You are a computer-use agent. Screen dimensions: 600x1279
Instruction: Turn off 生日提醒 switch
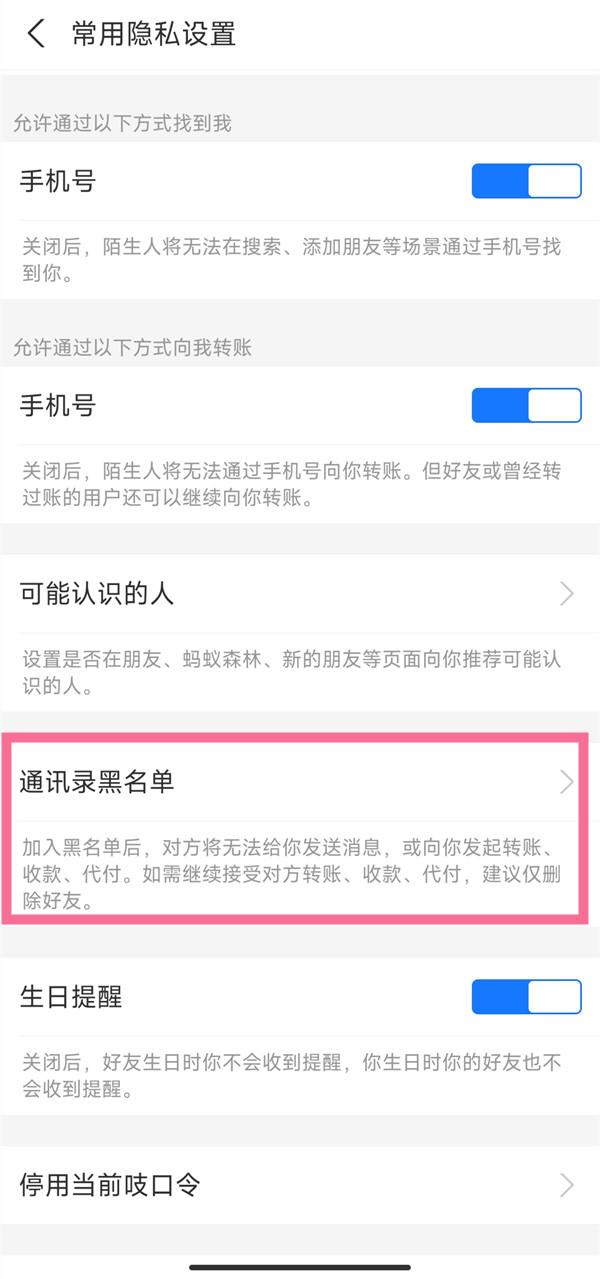pos(526,997)
